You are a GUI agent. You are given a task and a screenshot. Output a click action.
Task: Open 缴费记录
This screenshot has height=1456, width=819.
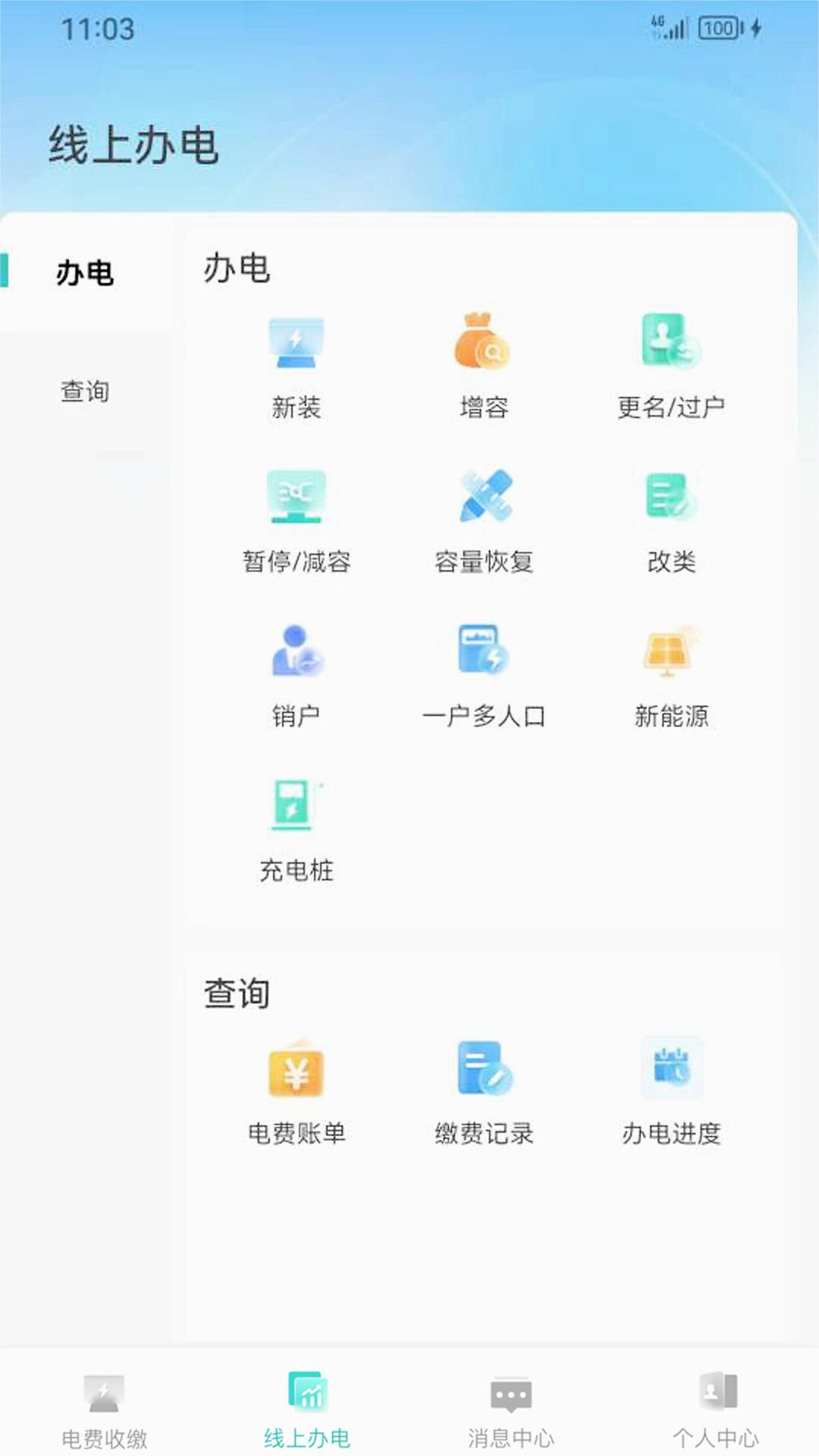[x=484, y=1092]
